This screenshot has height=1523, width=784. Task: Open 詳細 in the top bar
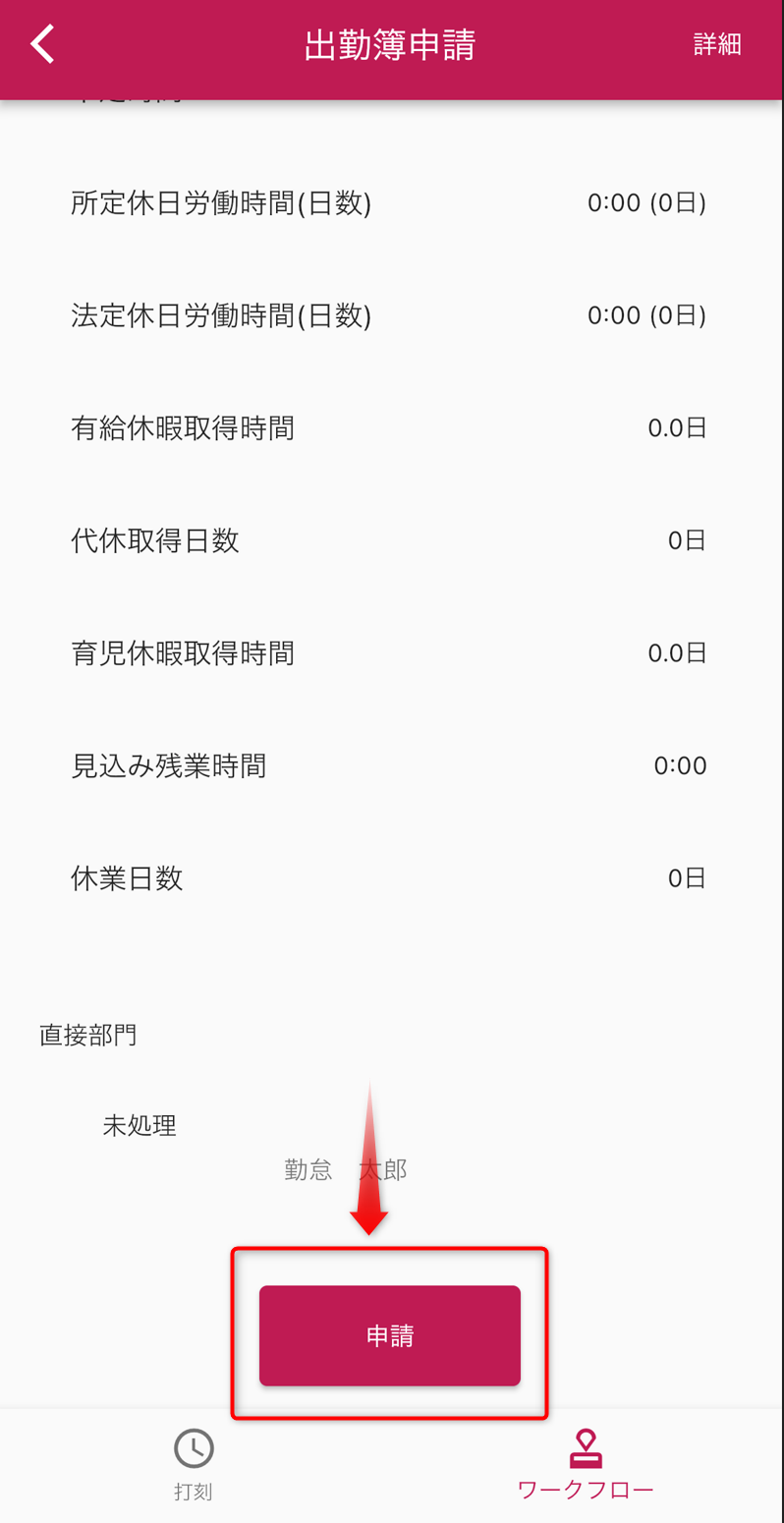pyautogui.click(x=716, y=44)
